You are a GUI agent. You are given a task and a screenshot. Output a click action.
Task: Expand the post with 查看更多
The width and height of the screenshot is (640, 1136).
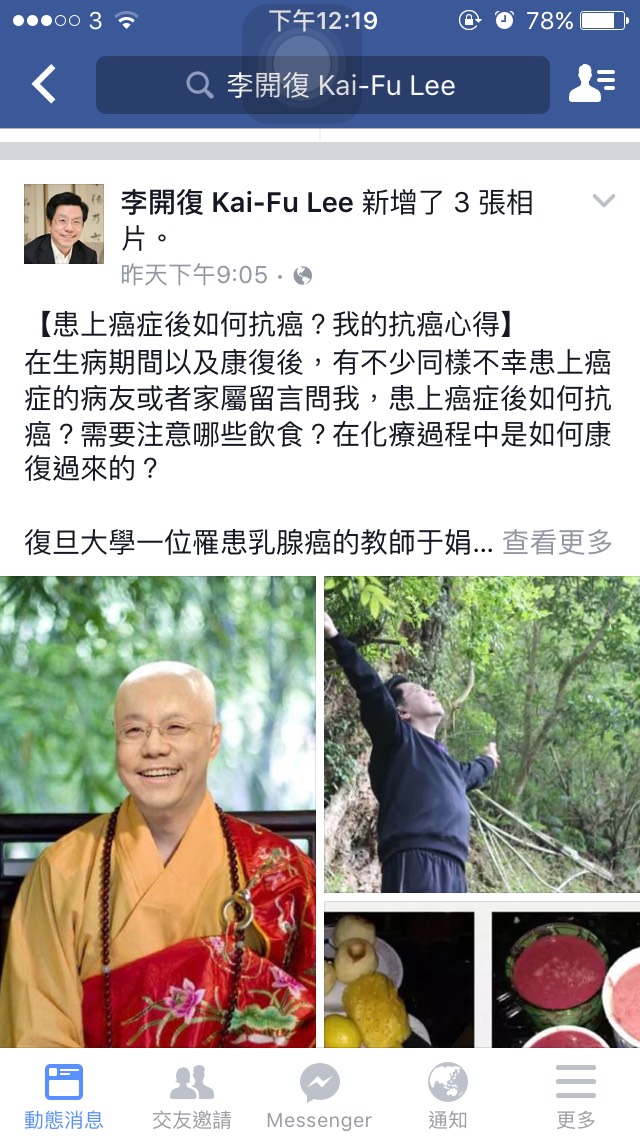[556, 542]
